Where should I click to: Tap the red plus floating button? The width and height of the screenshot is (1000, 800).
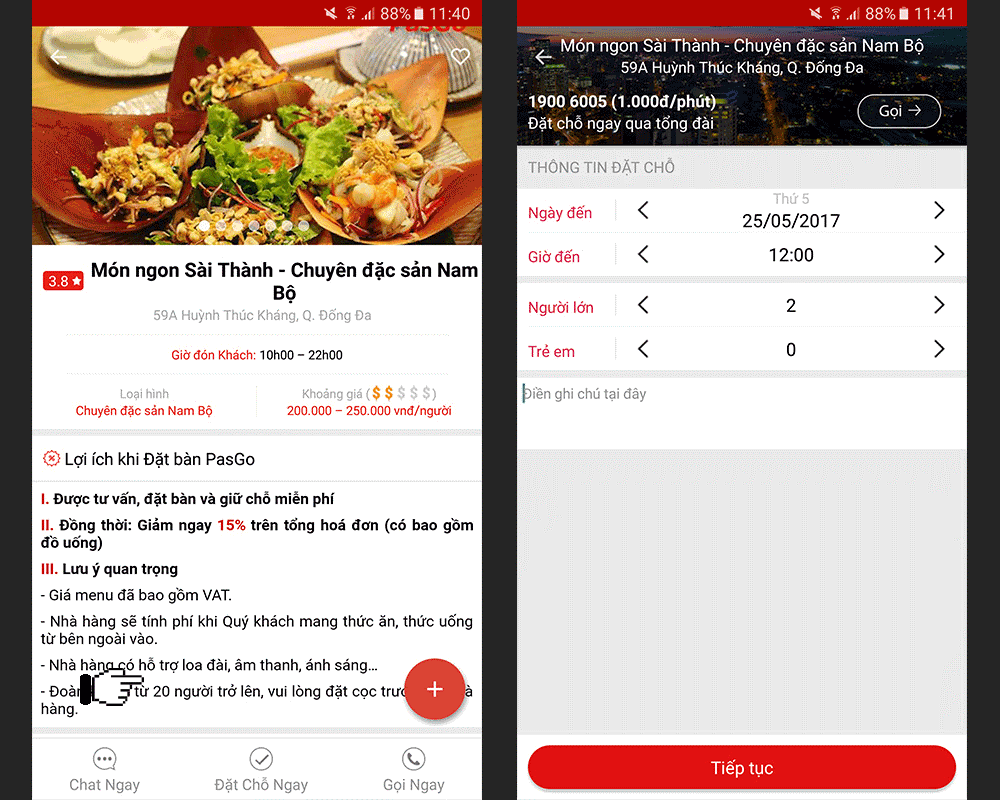[x=434, y=689]
